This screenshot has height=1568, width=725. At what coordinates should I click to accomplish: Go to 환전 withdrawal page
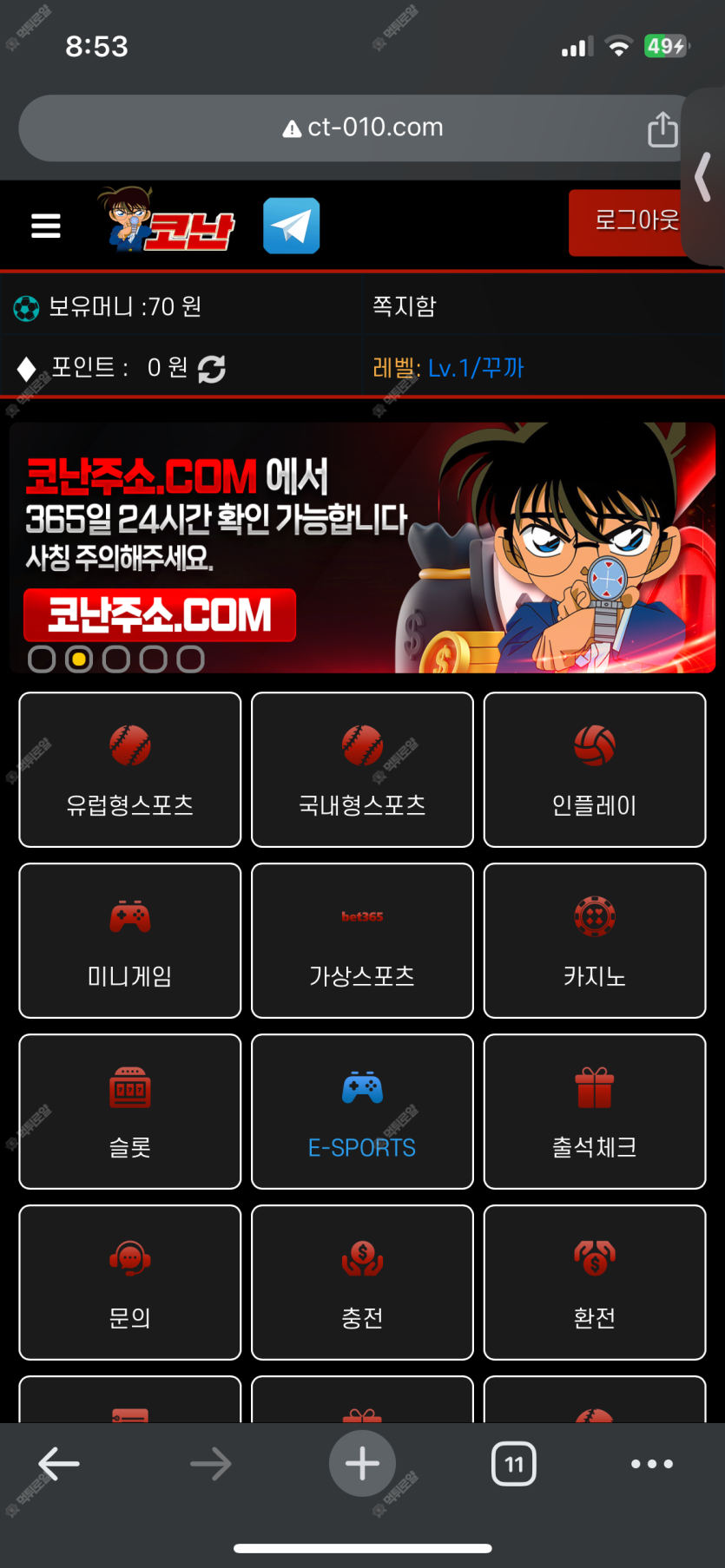click(594, 1283)
